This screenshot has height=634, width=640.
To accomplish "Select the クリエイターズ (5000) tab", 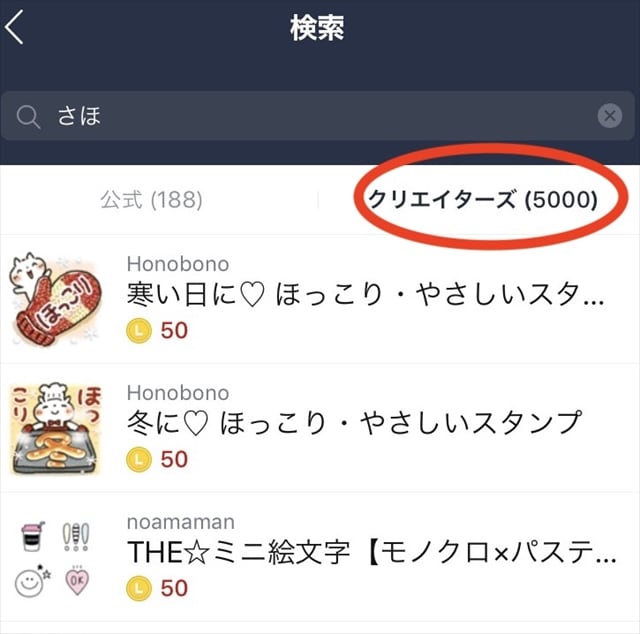I will (x=483, y=200).
